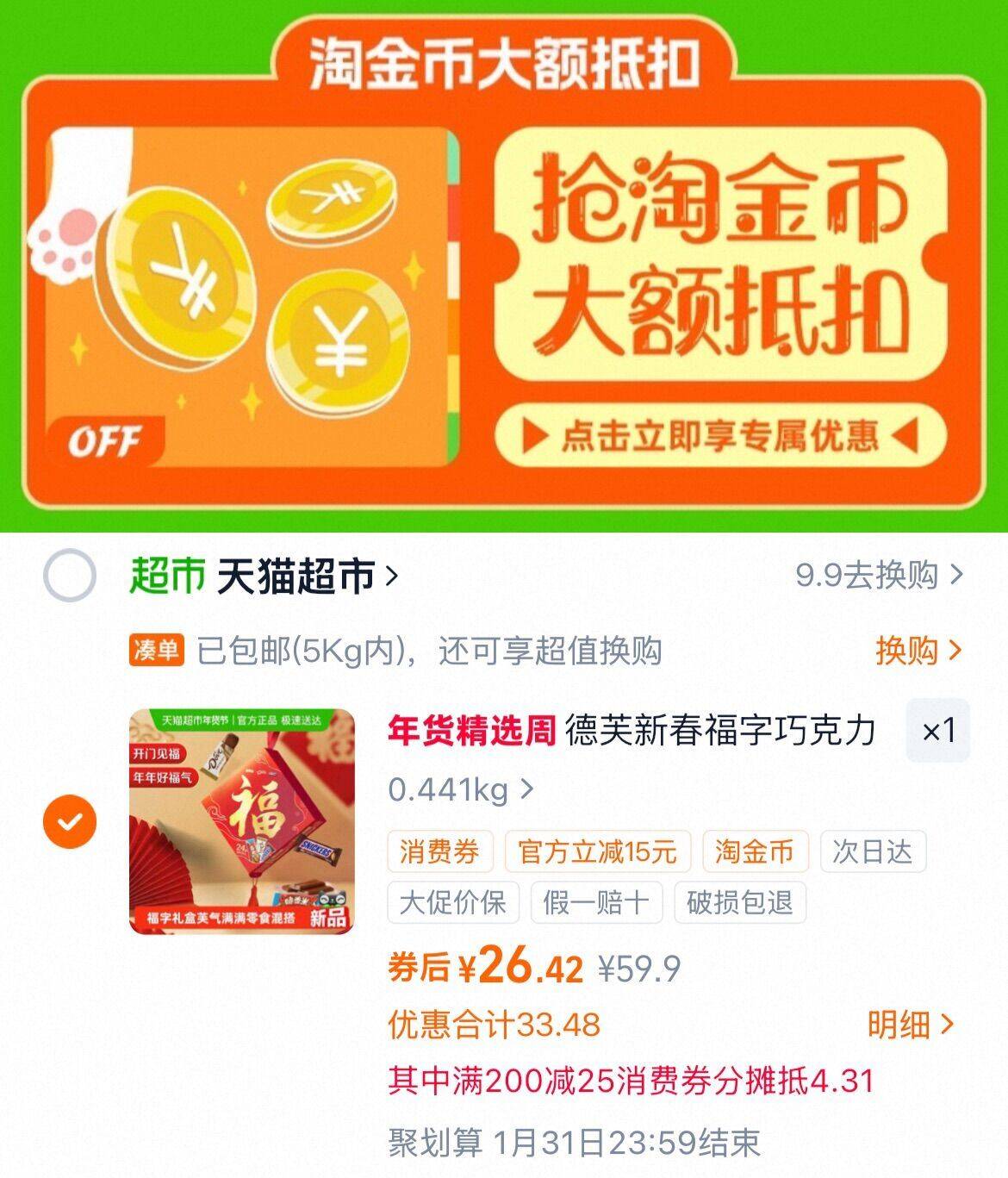This screenshot has height=1178, width=1008.
Task: Tap the 官方立减15元 tag
Action: point(597,852)
